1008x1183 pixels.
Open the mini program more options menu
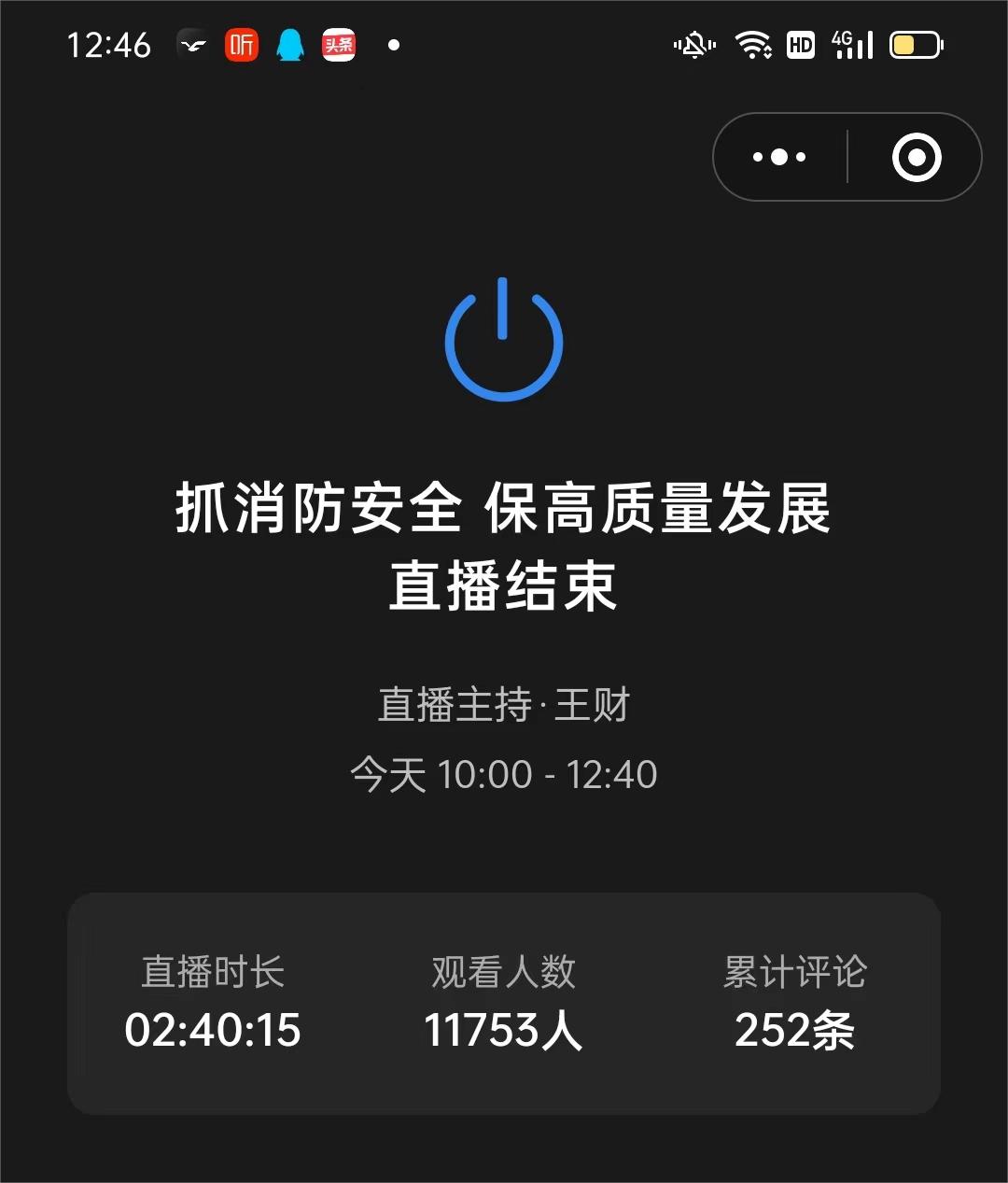click(779, 157)
